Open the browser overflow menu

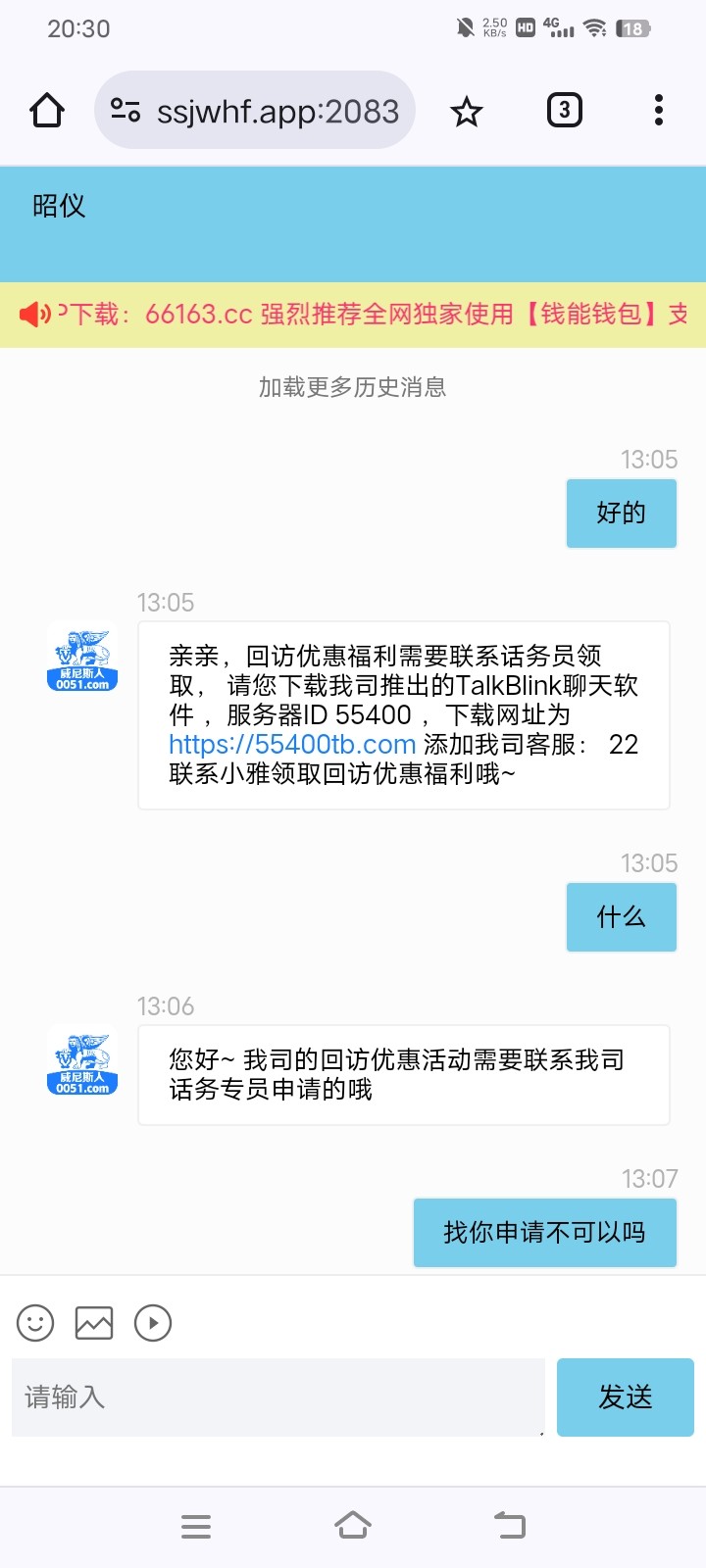(659, 110)
